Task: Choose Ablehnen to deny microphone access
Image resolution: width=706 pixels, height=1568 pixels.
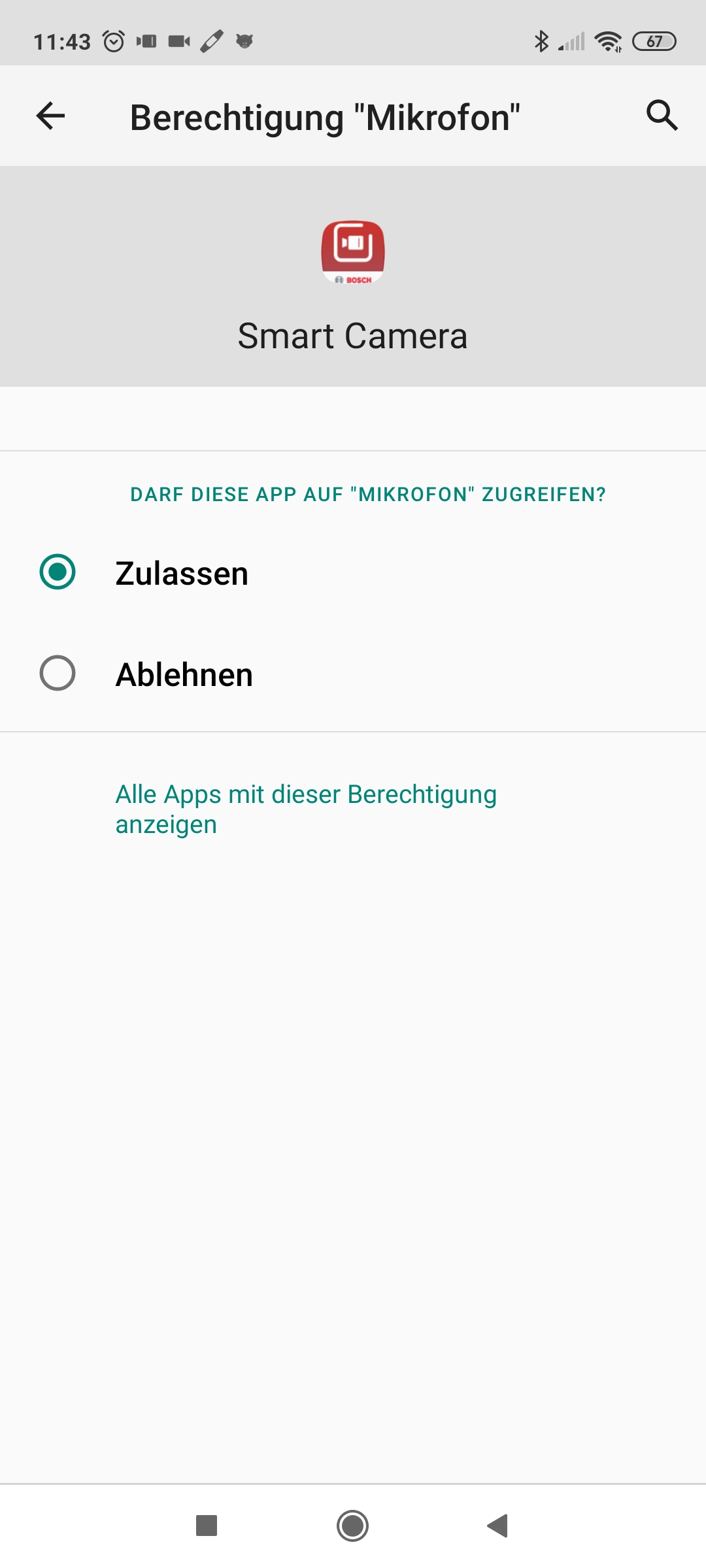Action: [x=58, y=674]
